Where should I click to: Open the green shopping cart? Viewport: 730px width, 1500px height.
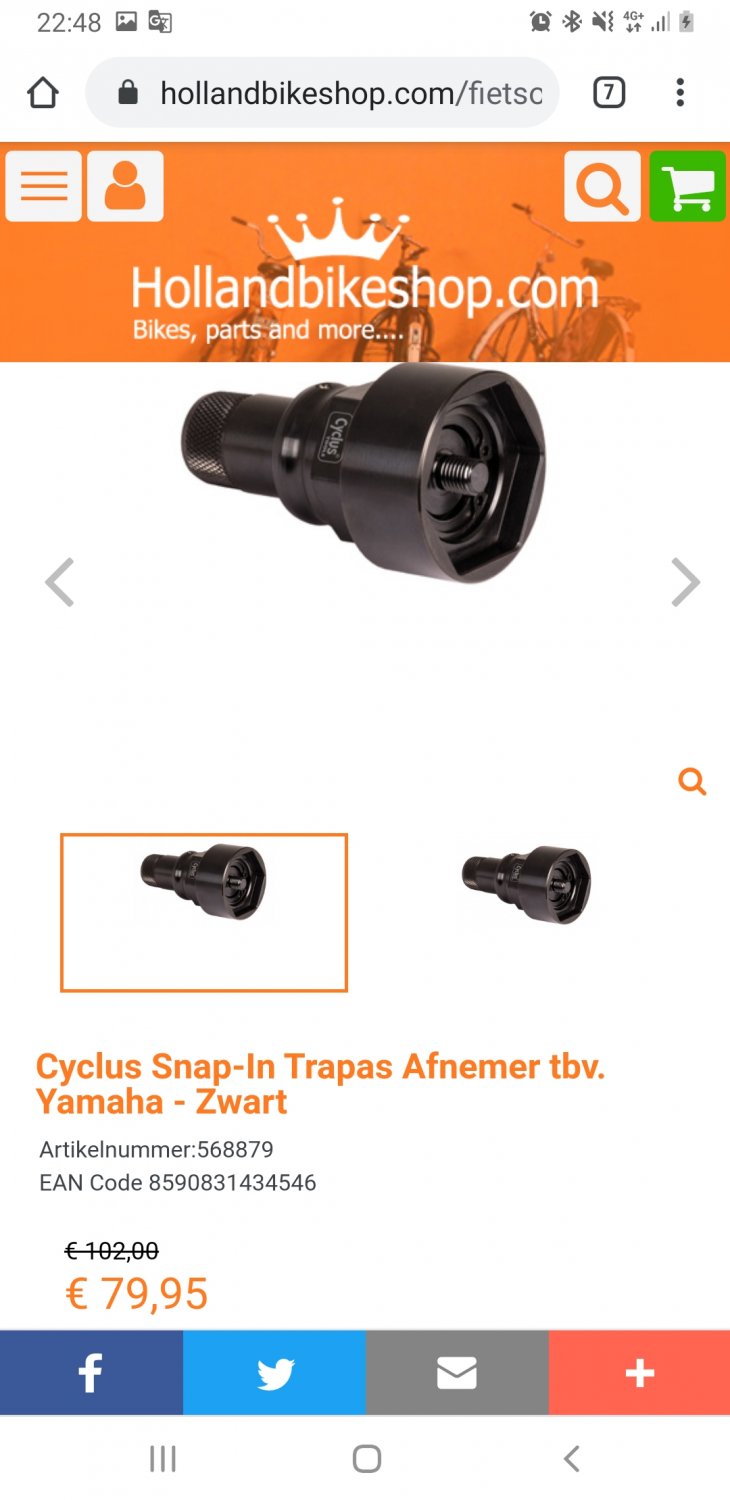[x=687, y=186]
